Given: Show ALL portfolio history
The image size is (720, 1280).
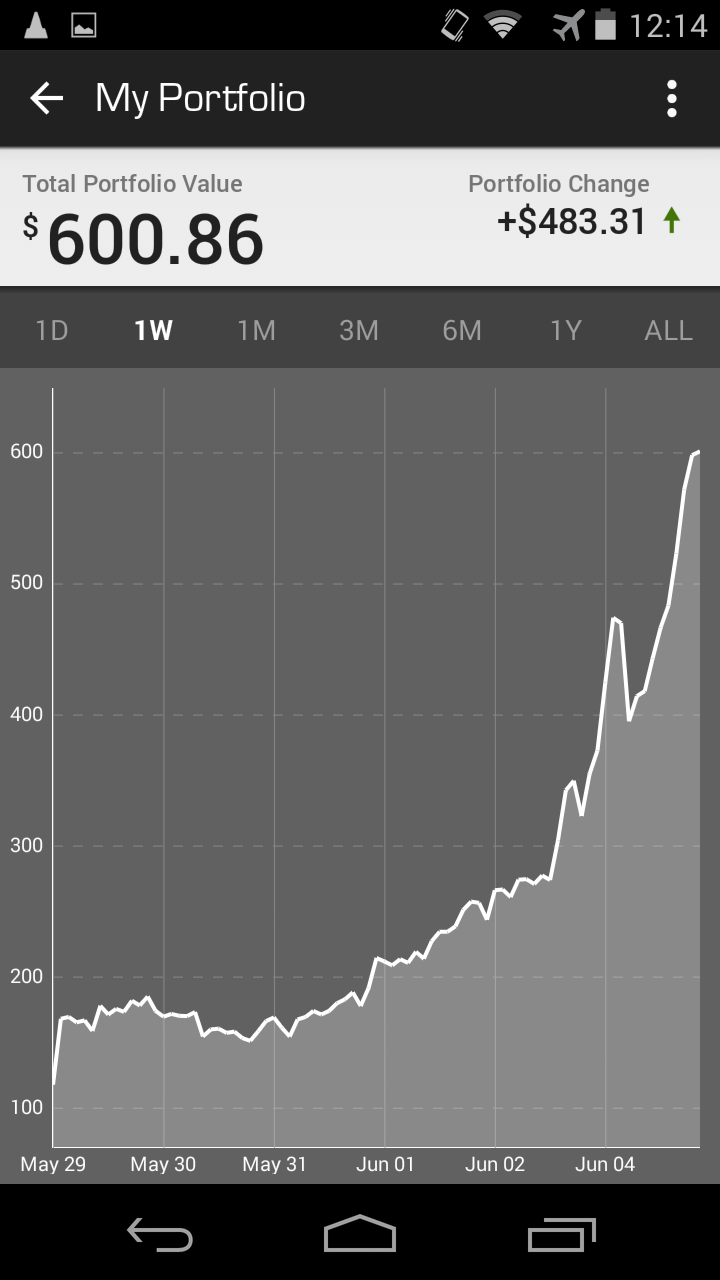Looking at the screenshot, I should point(669,330).
